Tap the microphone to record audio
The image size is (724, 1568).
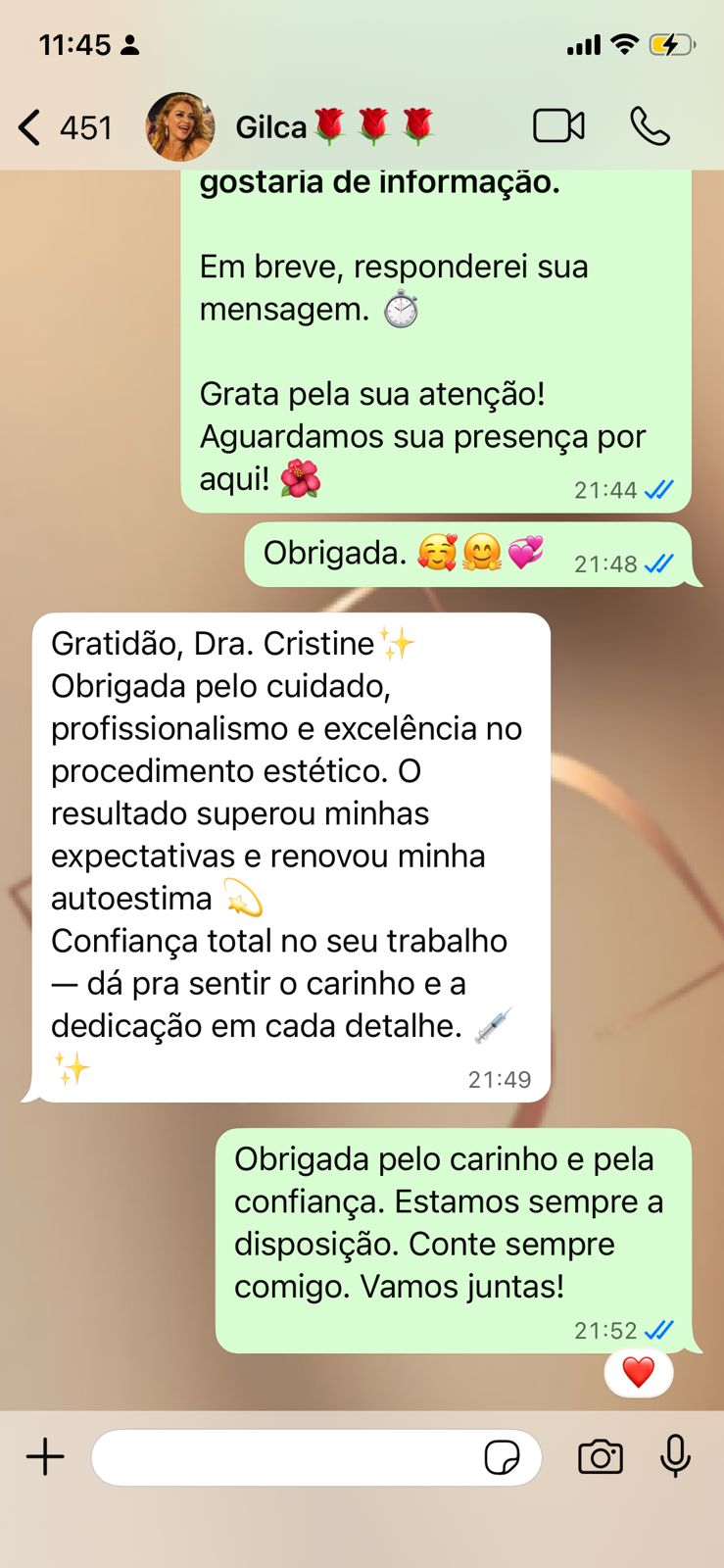[675, 1456]
